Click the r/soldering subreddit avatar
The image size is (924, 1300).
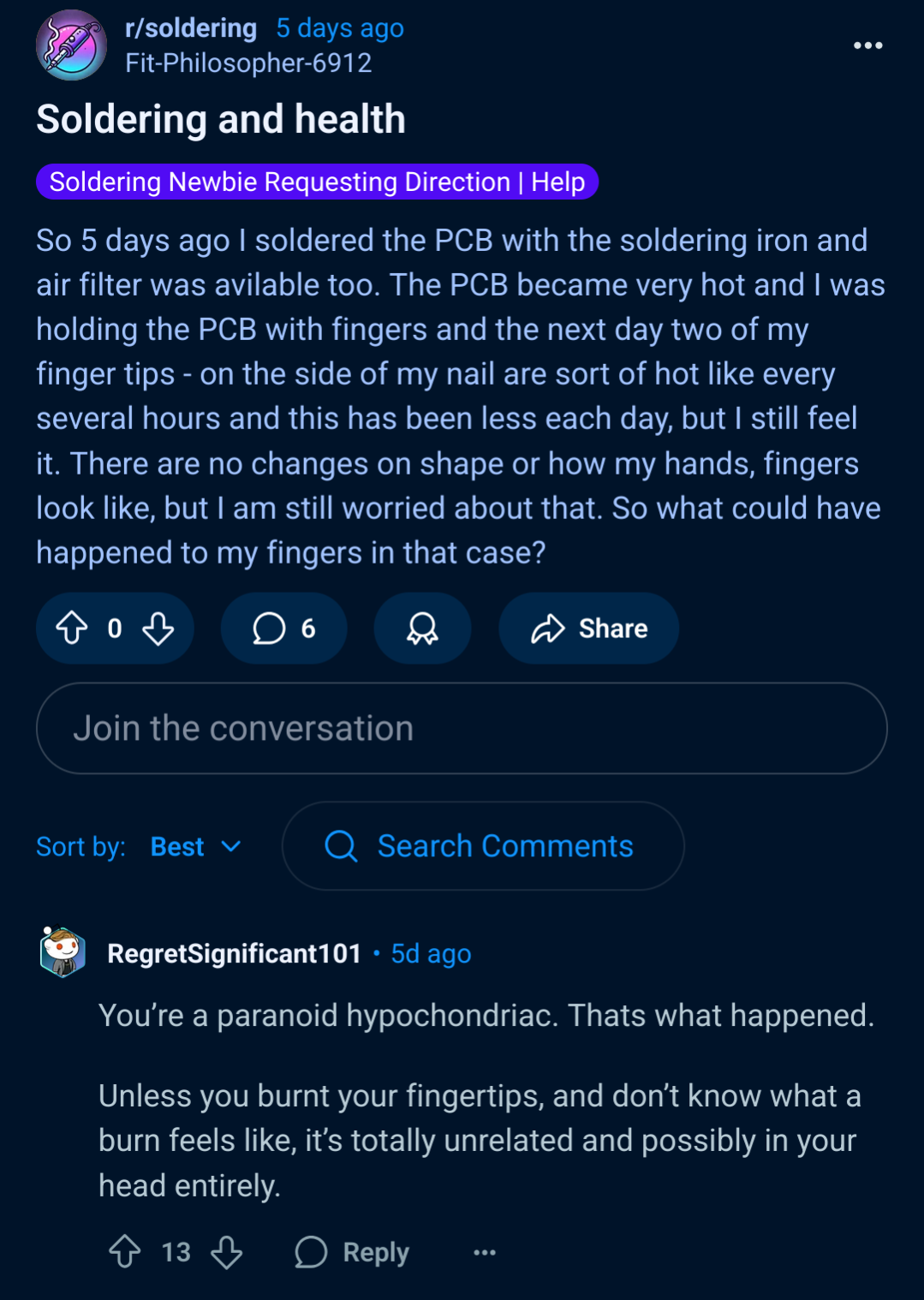click(x=71, y=45)
